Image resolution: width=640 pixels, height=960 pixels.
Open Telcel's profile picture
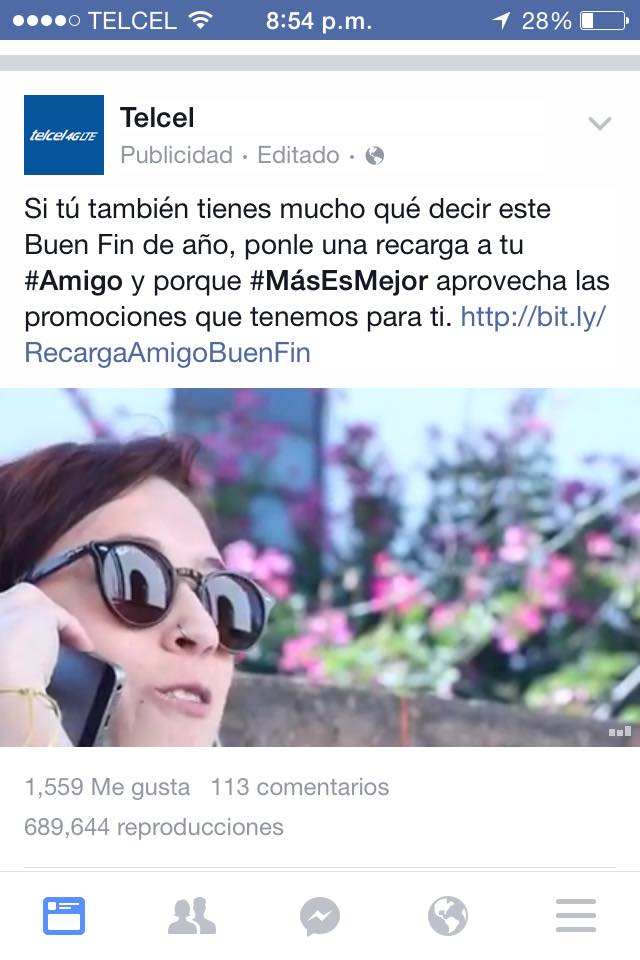click(x=64, y=135)
